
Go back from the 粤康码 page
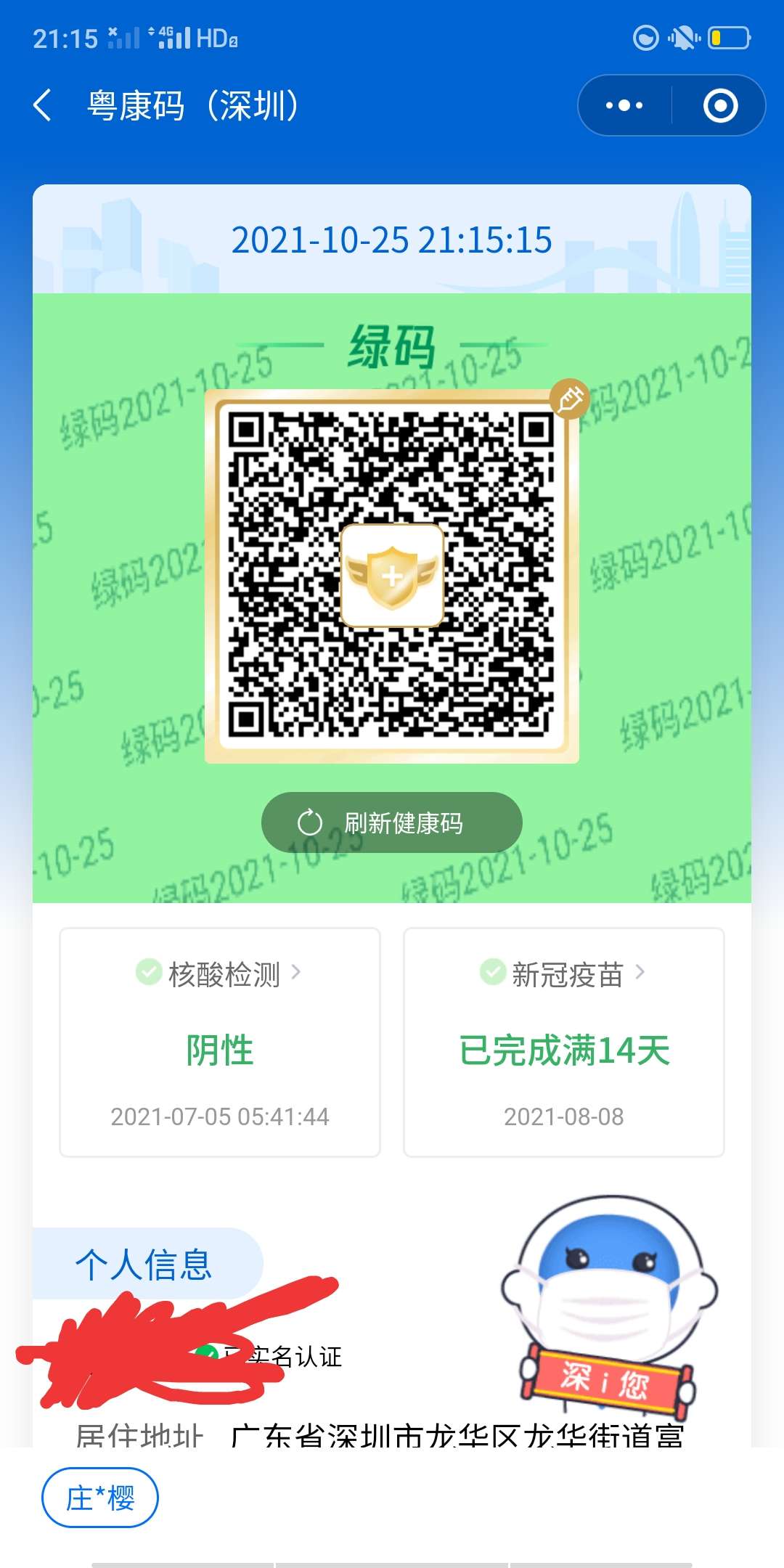[x=44, y=105]
